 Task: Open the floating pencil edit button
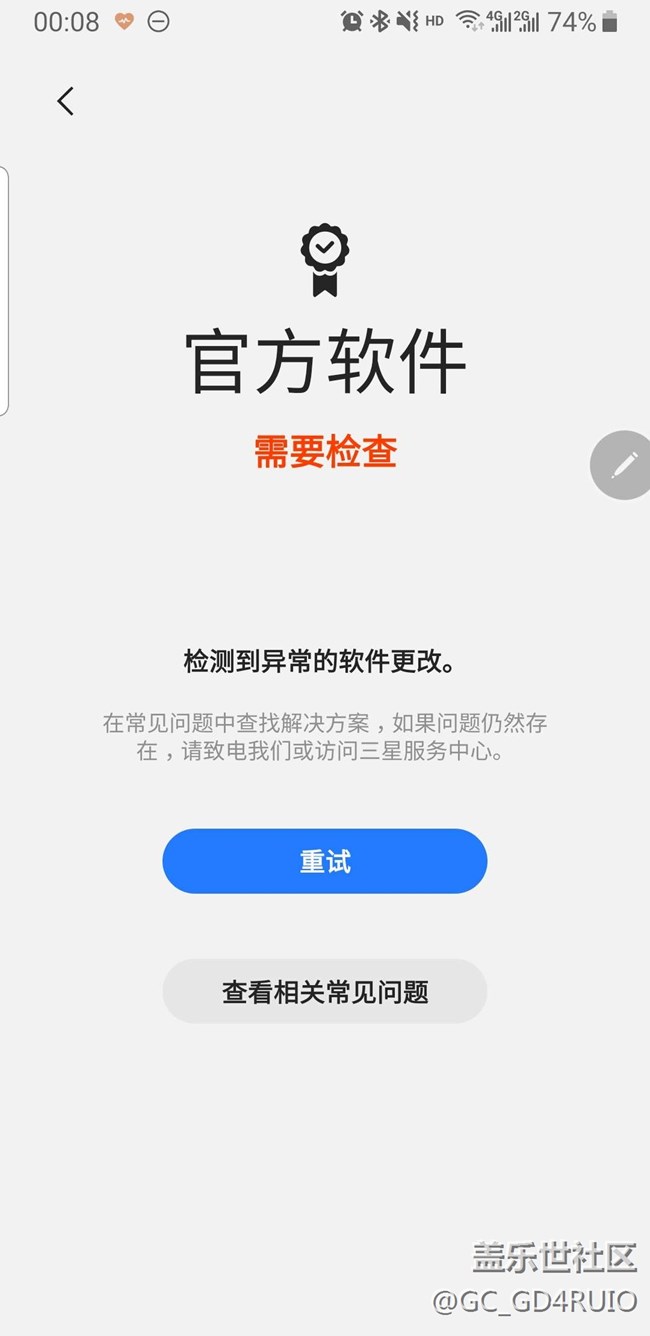click(x=623, y=465)
